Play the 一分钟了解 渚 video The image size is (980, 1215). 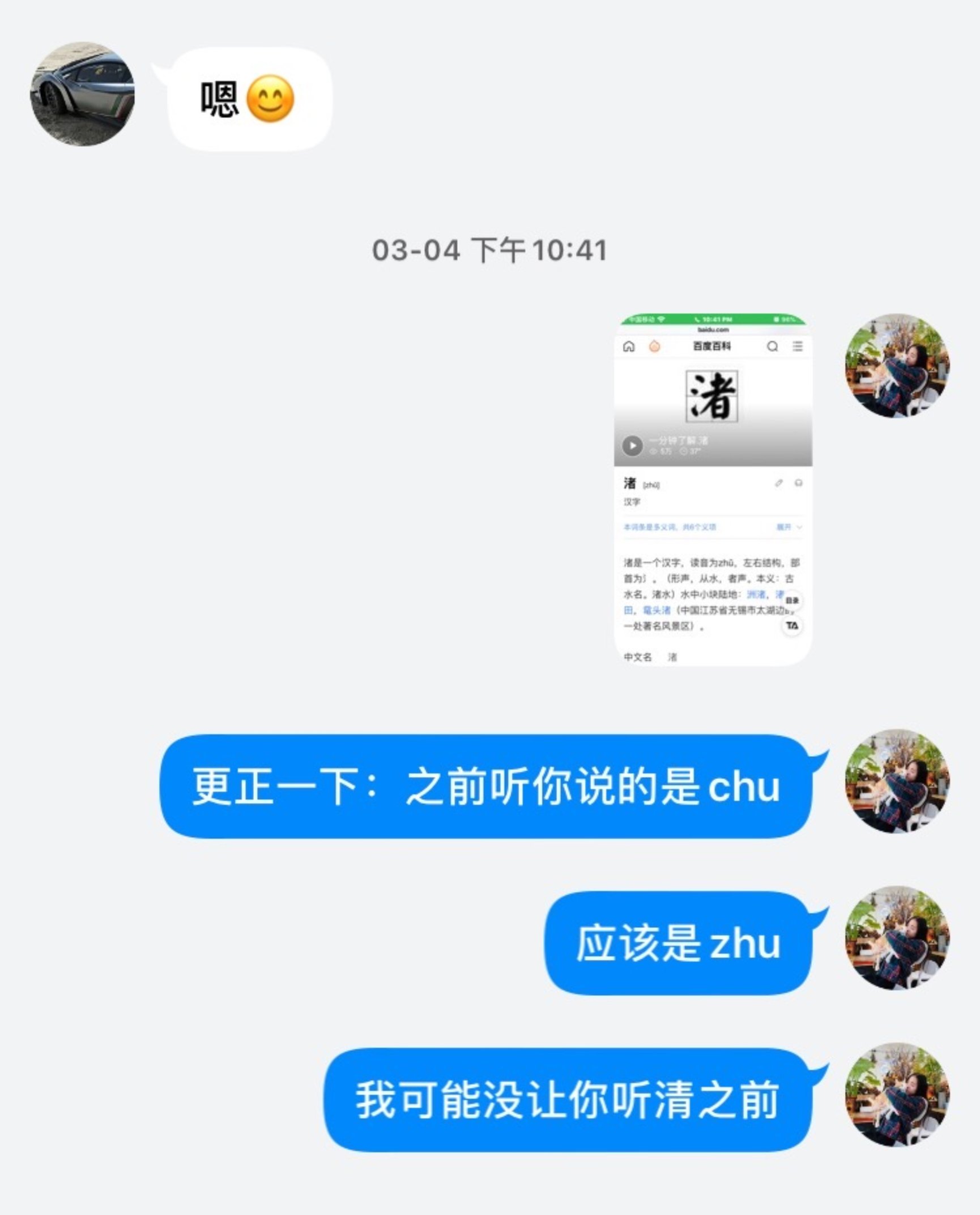[x=633, y=446]
